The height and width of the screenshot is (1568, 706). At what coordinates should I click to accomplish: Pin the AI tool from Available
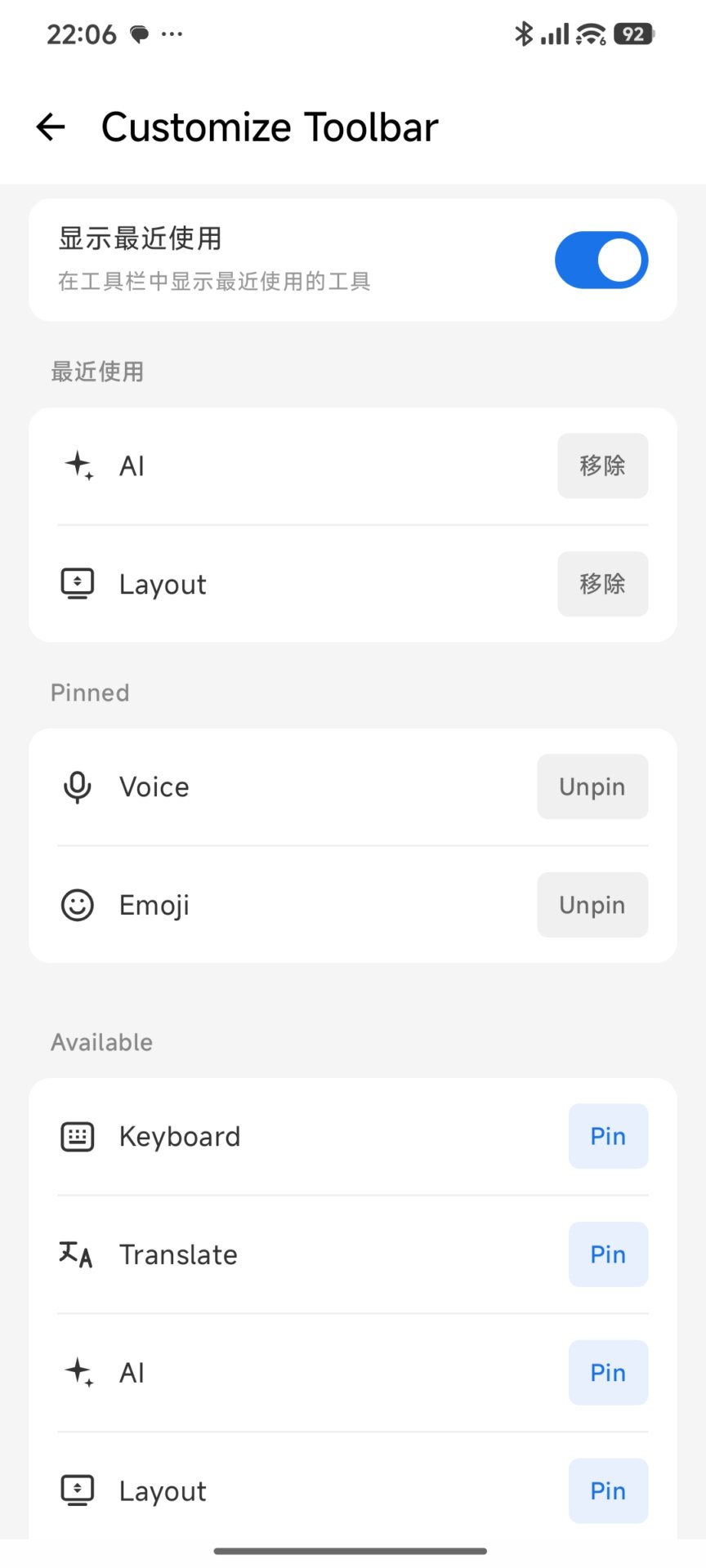(608, 1373)
